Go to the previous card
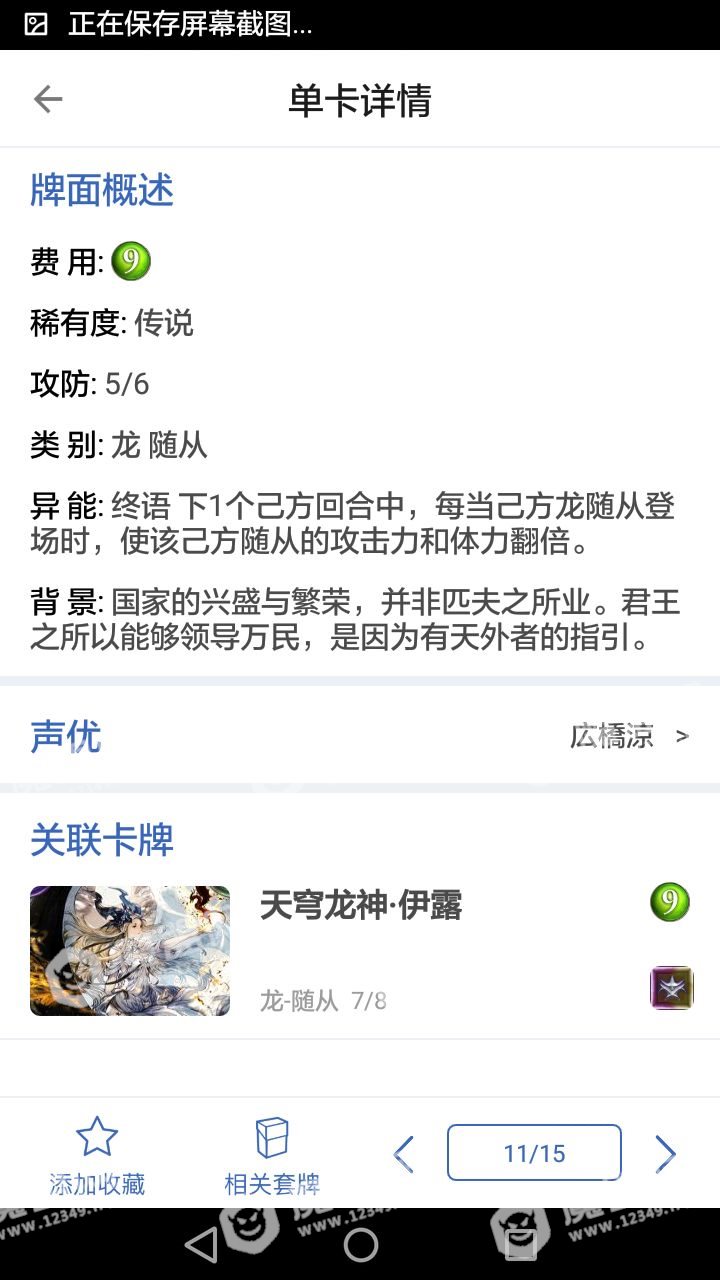 (x=404, y=1154)
